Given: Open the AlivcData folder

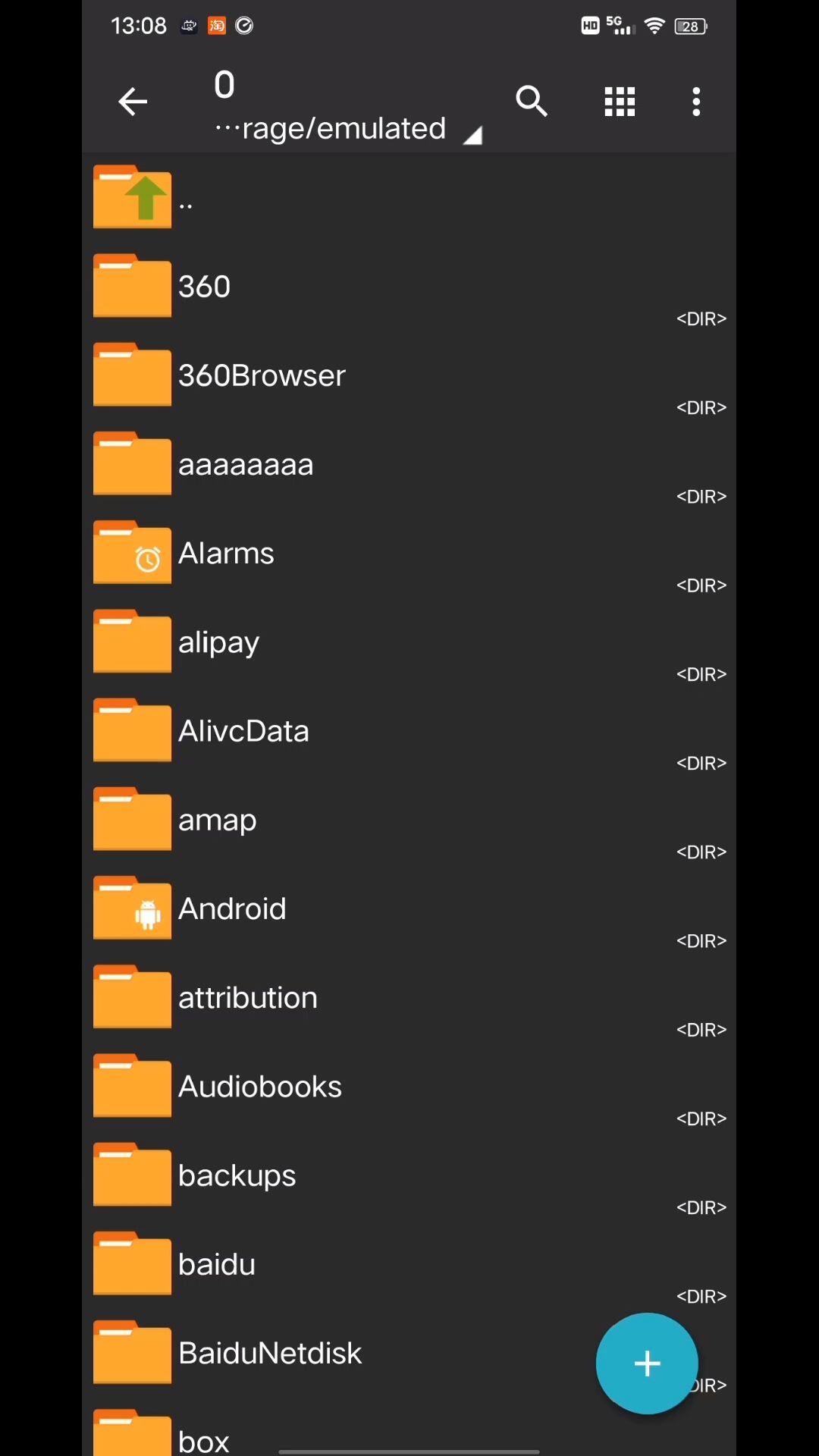Looking at the screenshot, I should (x=409, y=730).
